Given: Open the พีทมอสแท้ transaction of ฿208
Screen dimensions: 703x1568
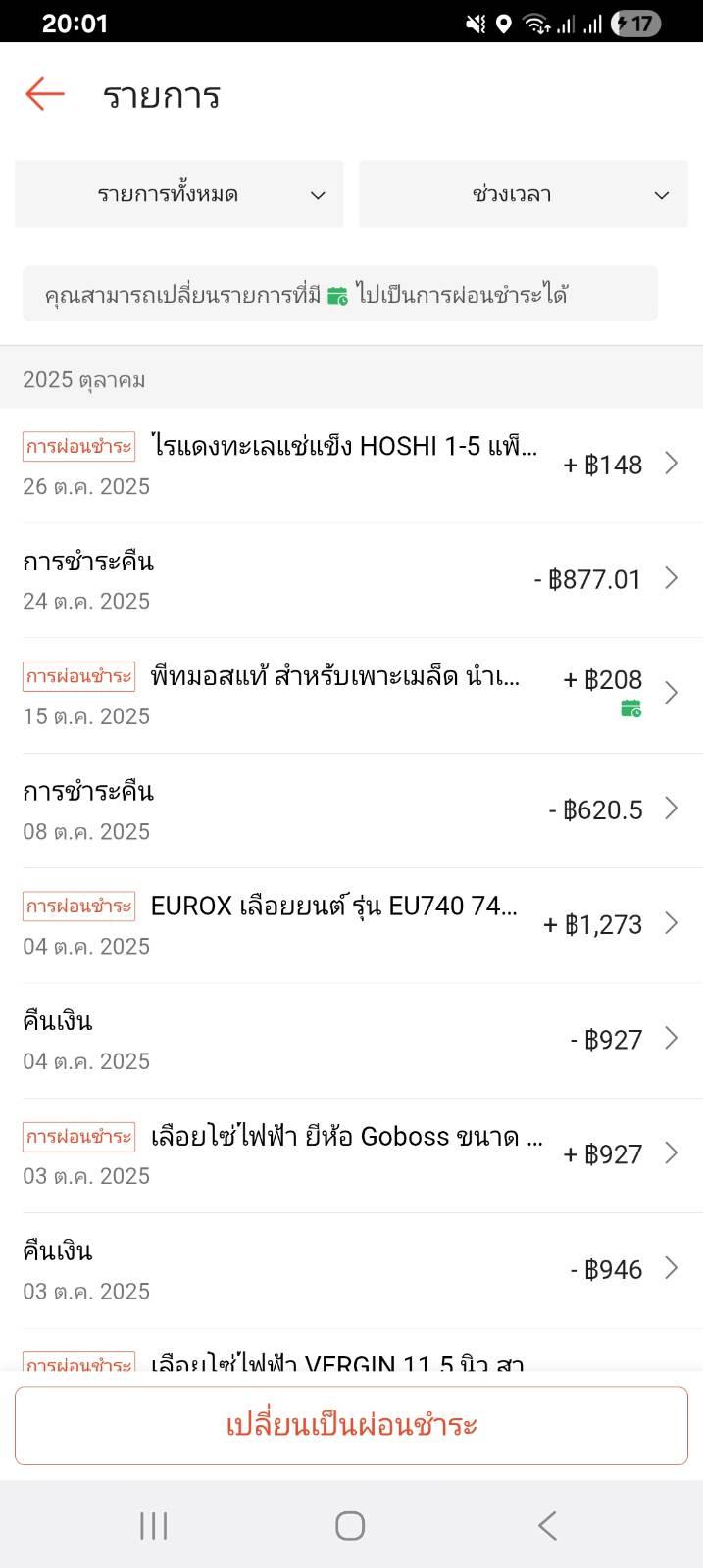Looking at the screenshot, I should tap(351, 694).
